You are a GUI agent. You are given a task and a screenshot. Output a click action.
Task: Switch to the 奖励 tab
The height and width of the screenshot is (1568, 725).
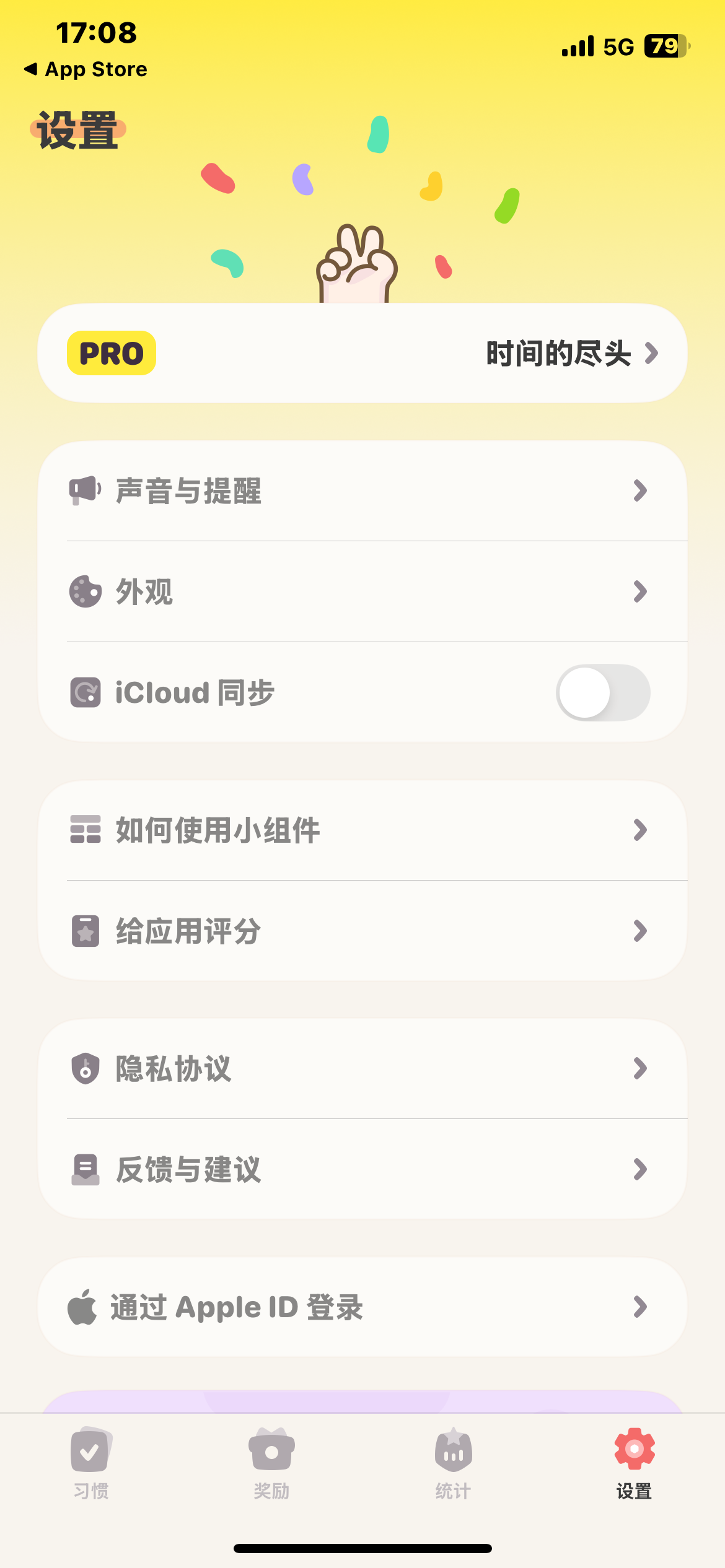point(271,1463)
